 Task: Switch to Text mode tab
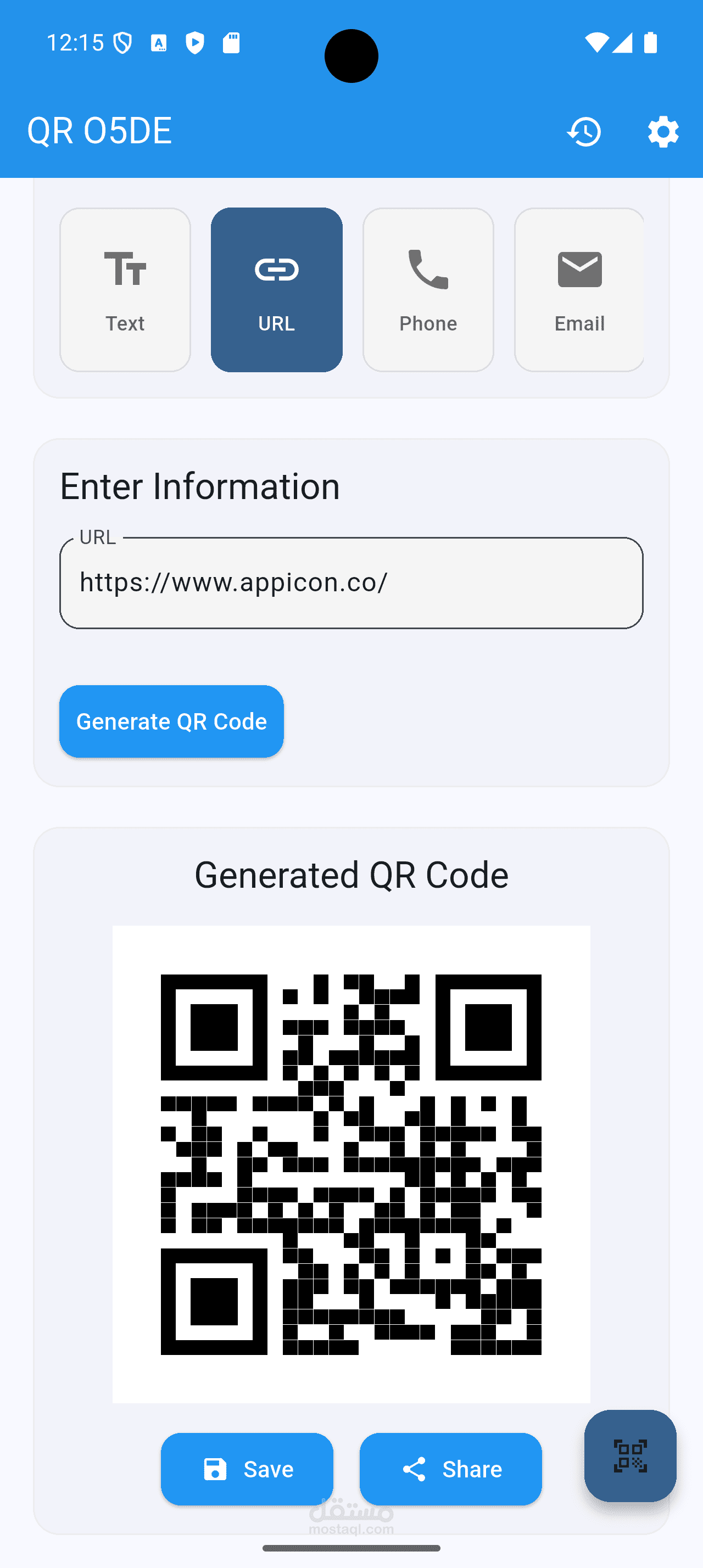pyautogui.click(x=125, y=289)
